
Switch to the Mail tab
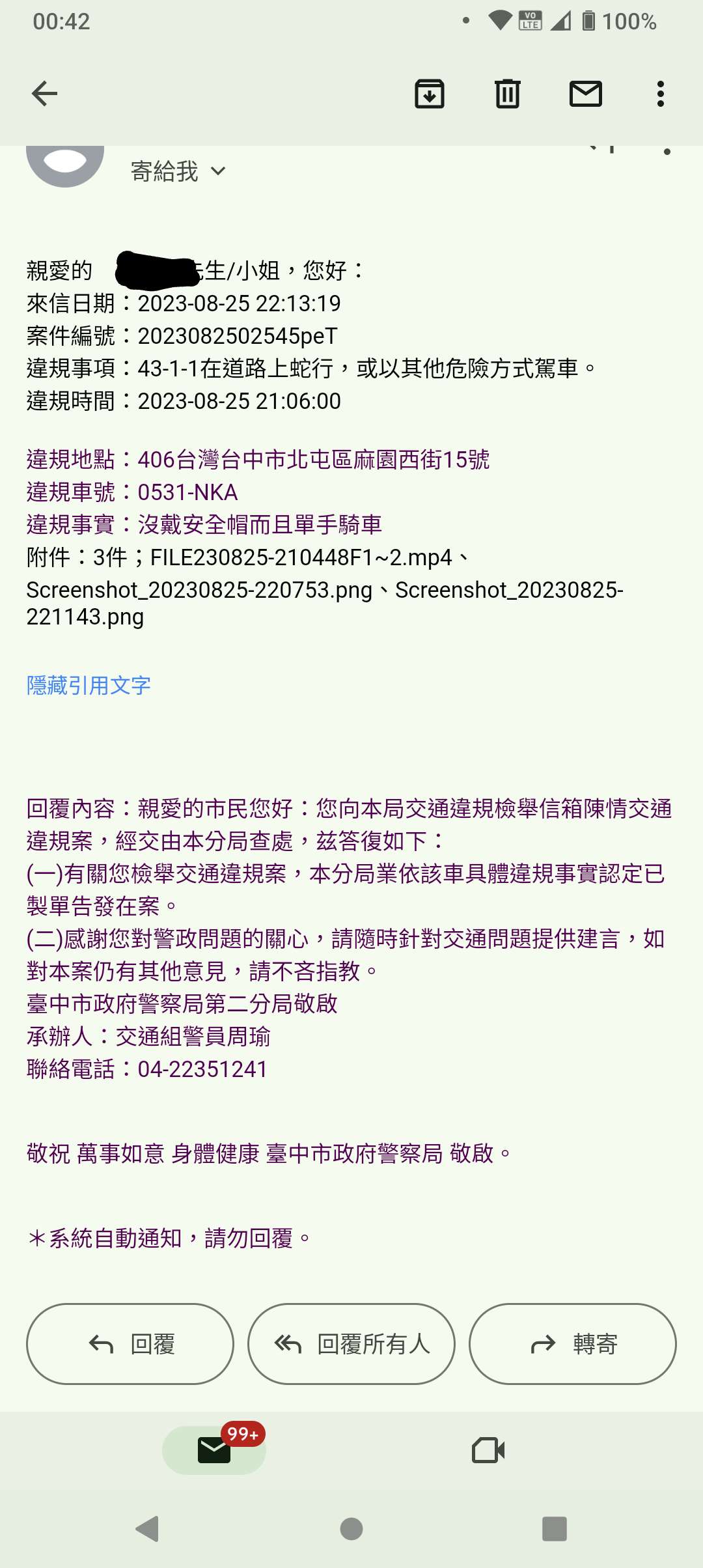[214, 1450]
